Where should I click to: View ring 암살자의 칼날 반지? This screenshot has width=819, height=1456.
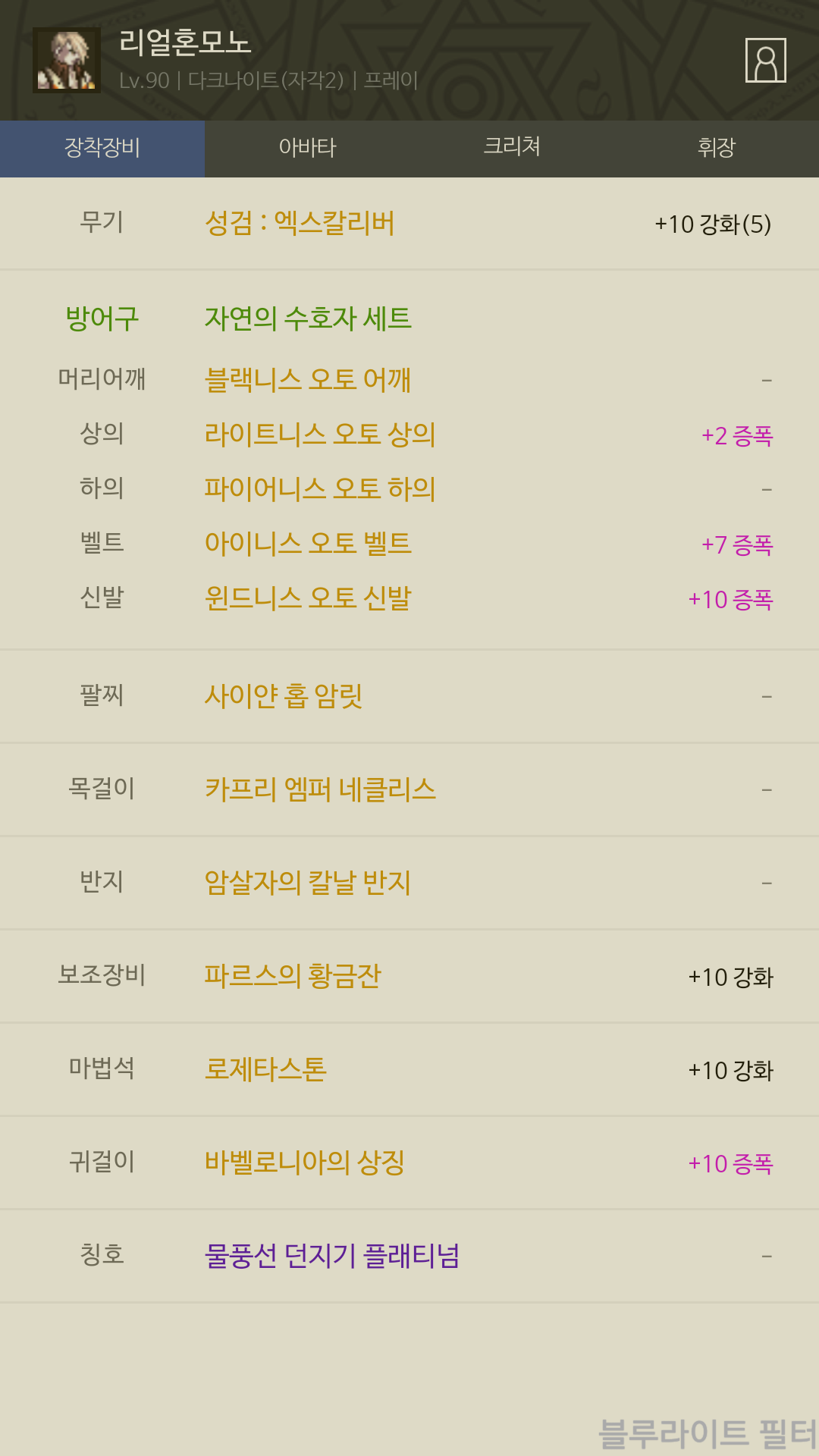[x=308, y=883]
